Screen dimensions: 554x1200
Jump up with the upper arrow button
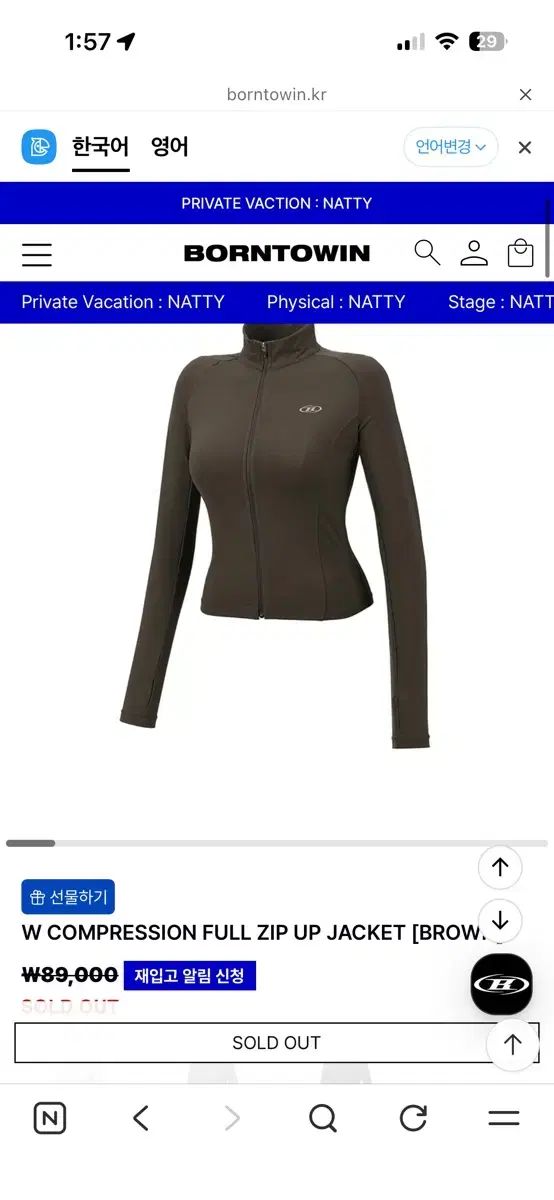click(x=500, y=868)
